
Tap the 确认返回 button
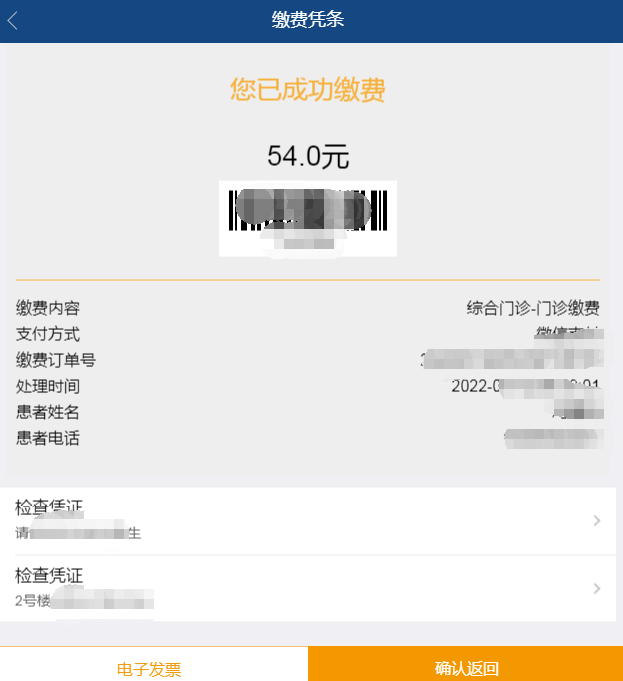pos(466,668)
